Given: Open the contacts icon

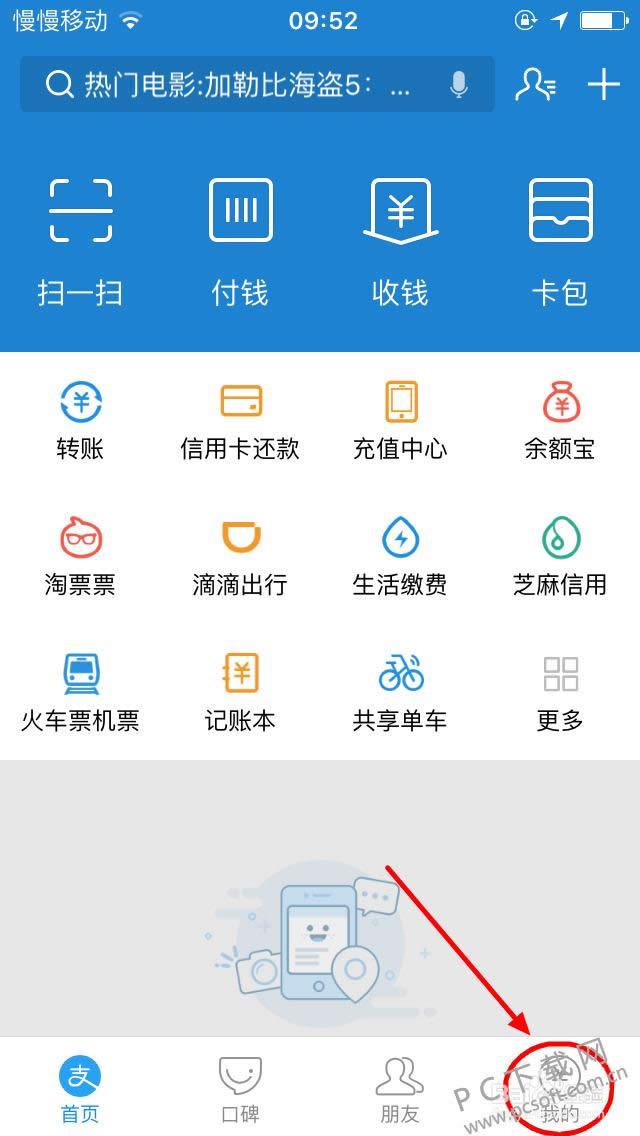Looking at the screenshot, I should 535,85.
